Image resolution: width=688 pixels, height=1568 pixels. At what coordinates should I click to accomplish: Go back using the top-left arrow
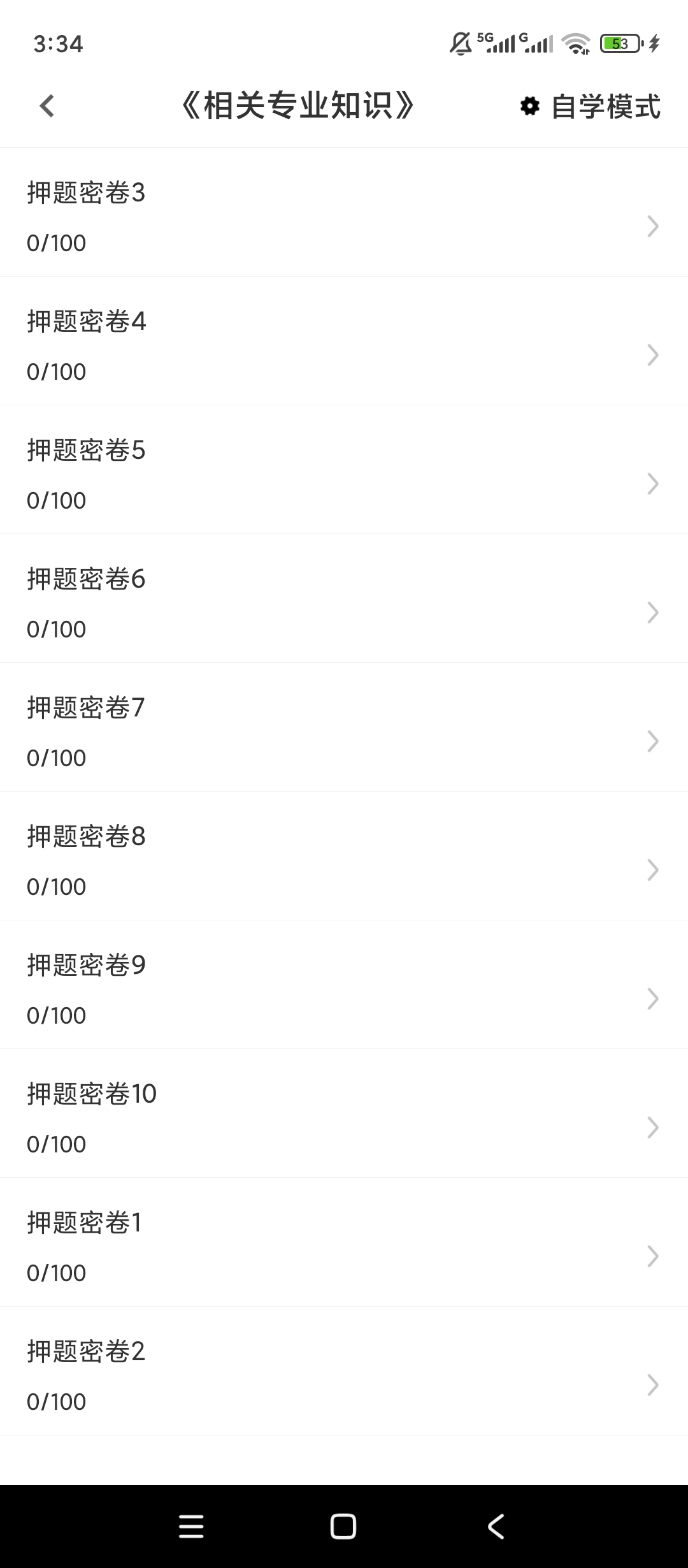[47, 106]
